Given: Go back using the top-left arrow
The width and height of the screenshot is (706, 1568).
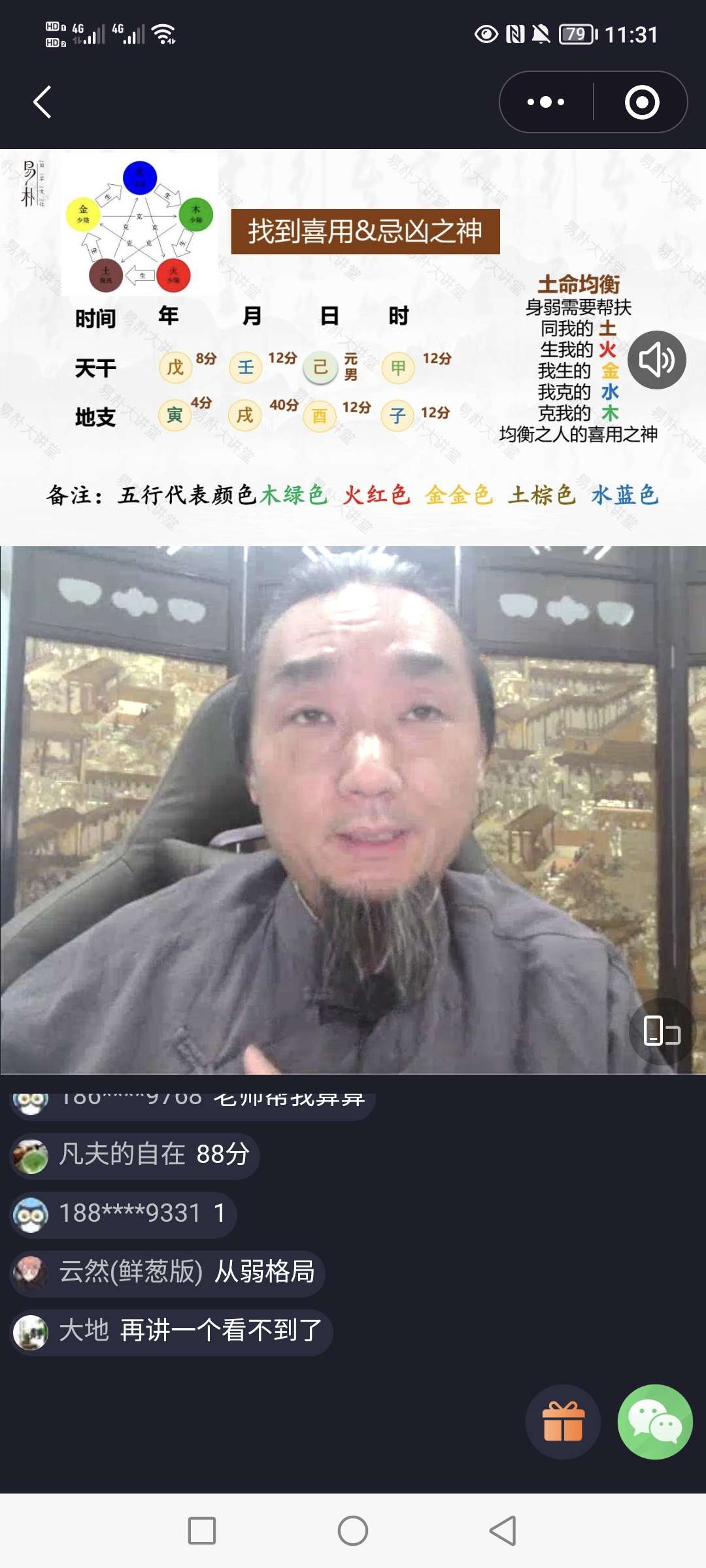Looking at the screenshot, I should (x=42, y=102).
